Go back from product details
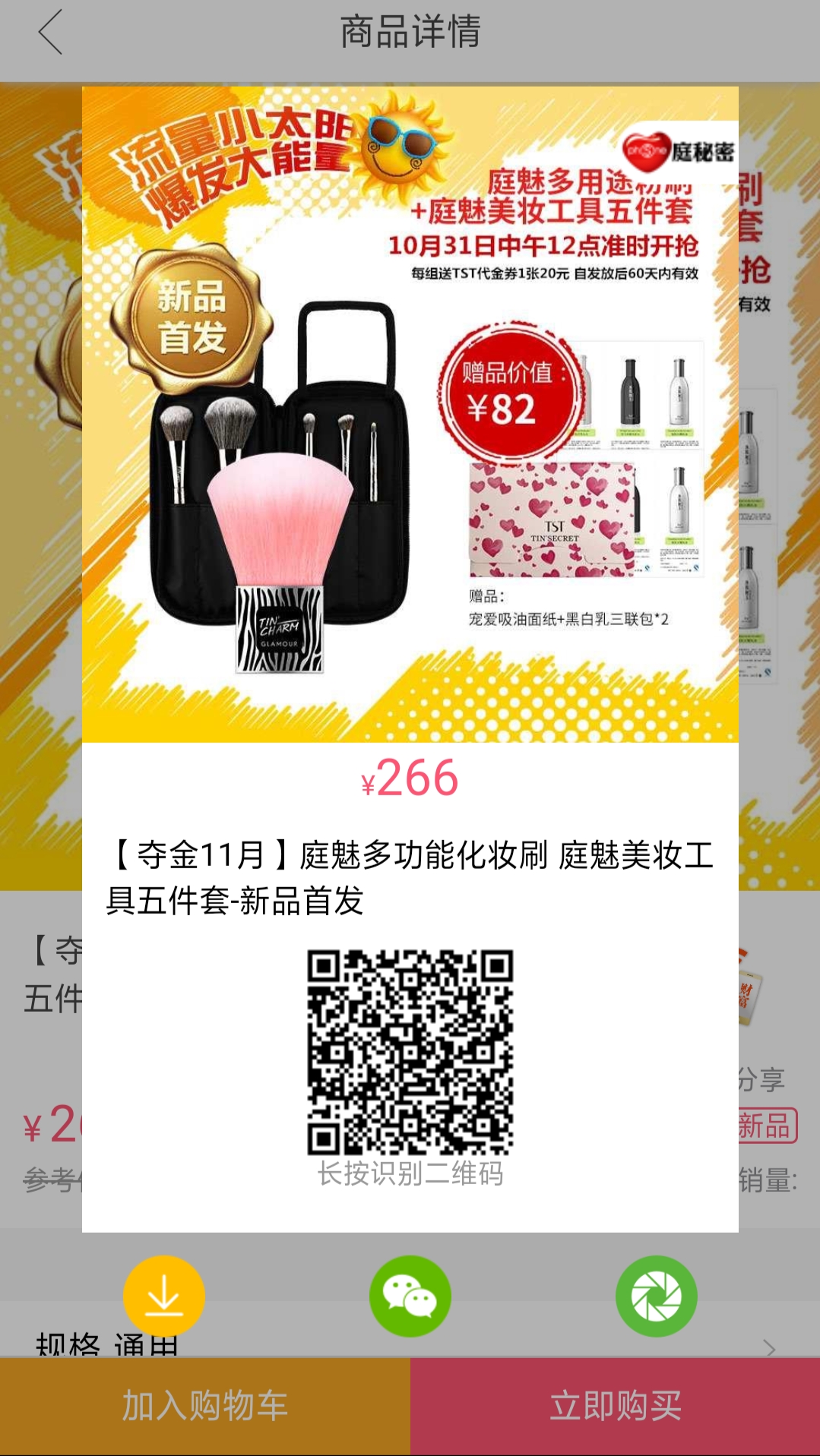The width and height of the screenshot is (820, 1456). [50, 33]
